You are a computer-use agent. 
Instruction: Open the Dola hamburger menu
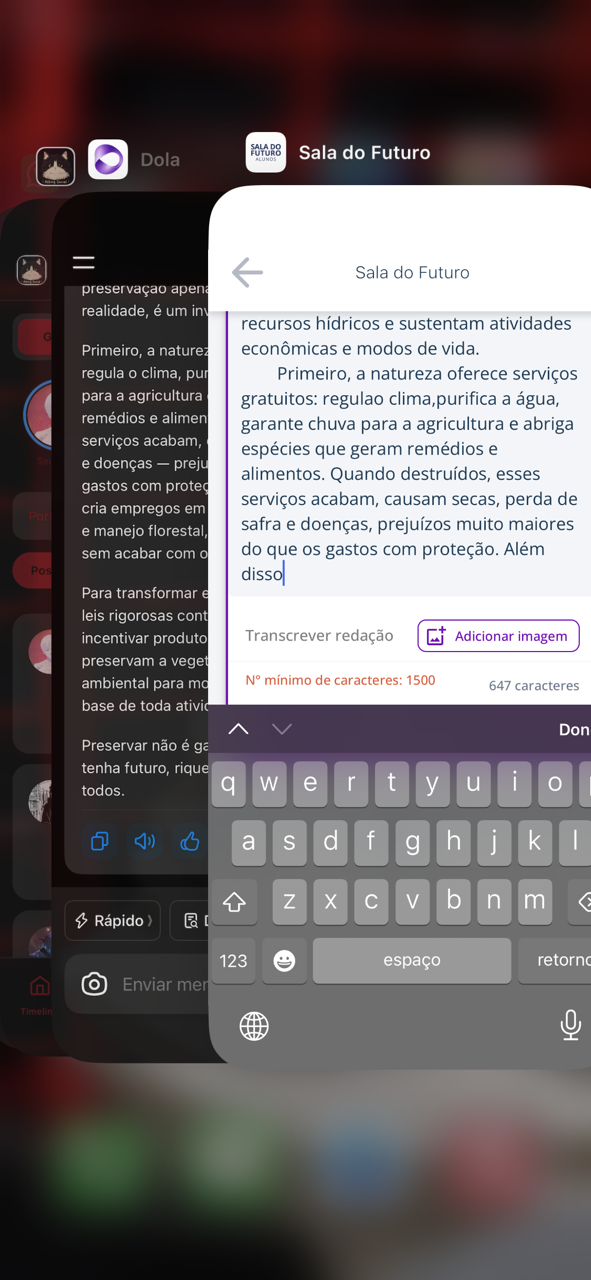point(84,263)
